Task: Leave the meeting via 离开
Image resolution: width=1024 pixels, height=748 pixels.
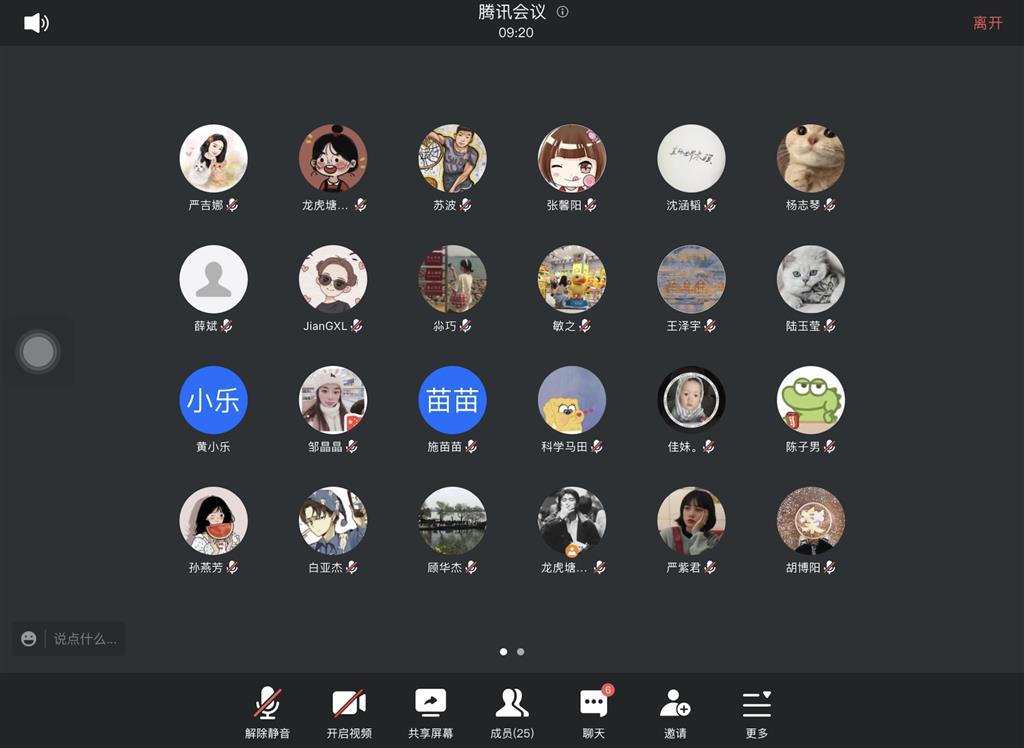Action: (987, 22)
